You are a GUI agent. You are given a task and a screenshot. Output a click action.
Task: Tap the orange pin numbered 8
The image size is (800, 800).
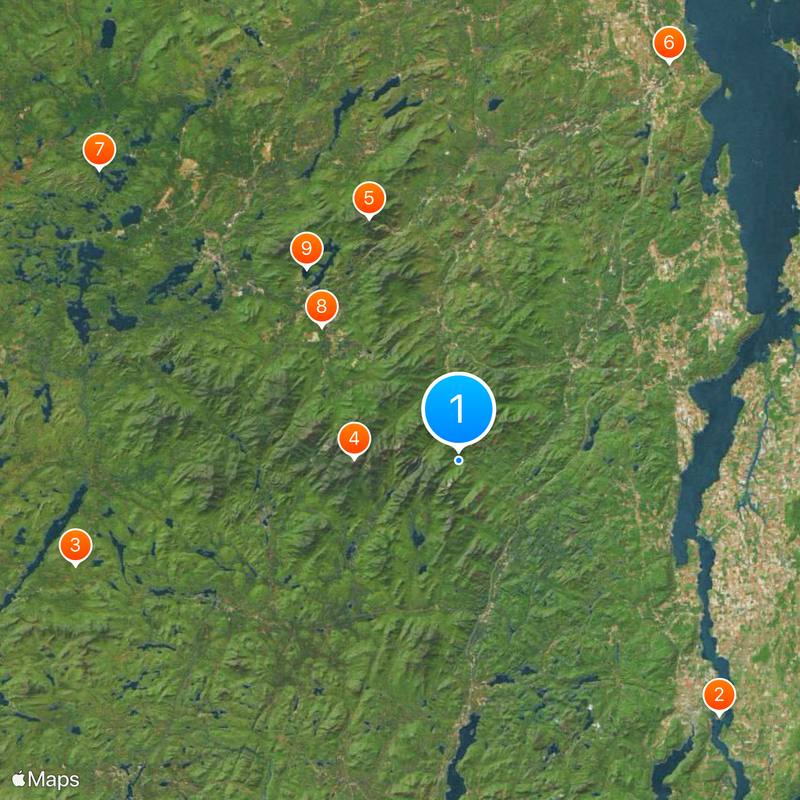(322, 306)
